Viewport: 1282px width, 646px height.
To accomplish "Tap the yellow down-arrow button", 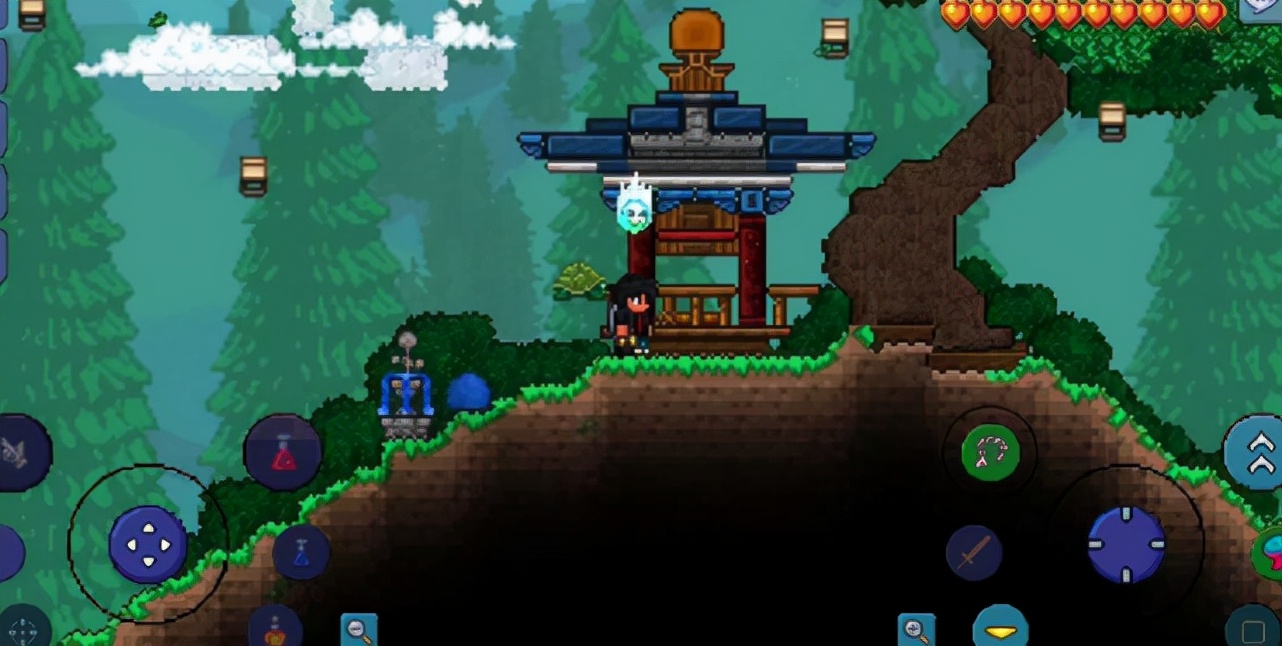I will tap(1000, 629).
